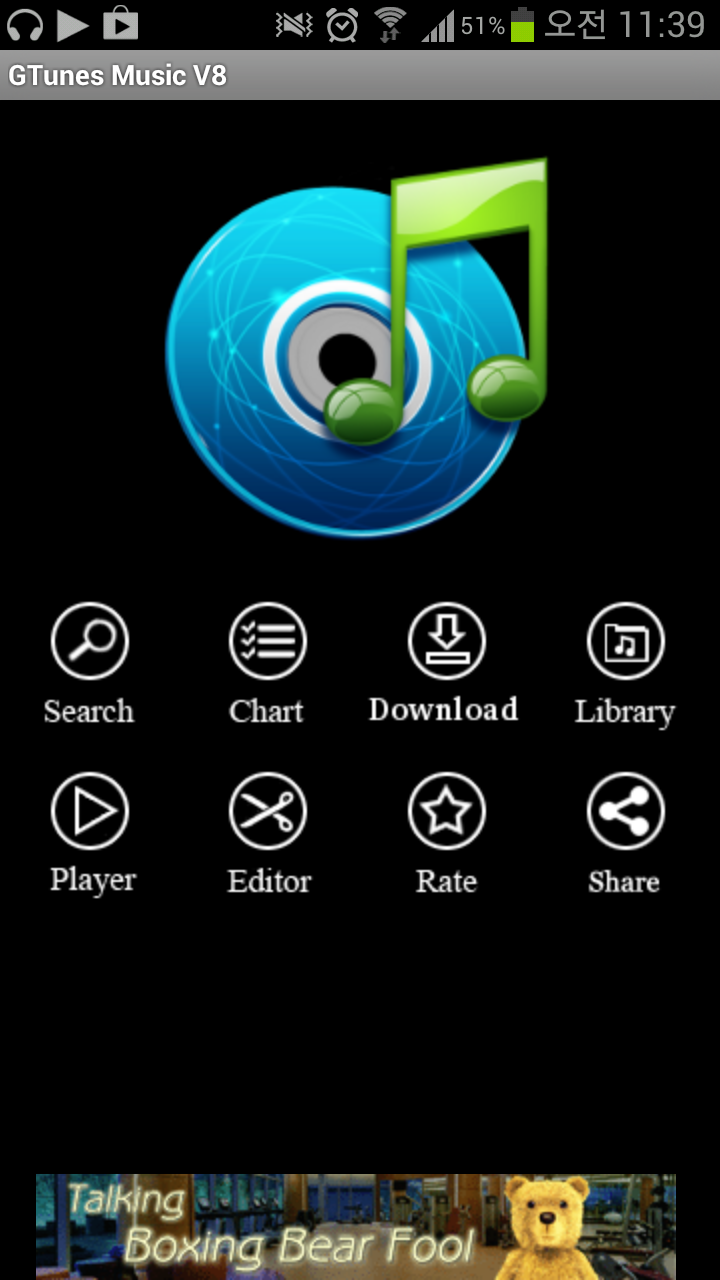
Task: Open the Talking Boxing Bear Fool ad
Action: [x=356, y=1227]
